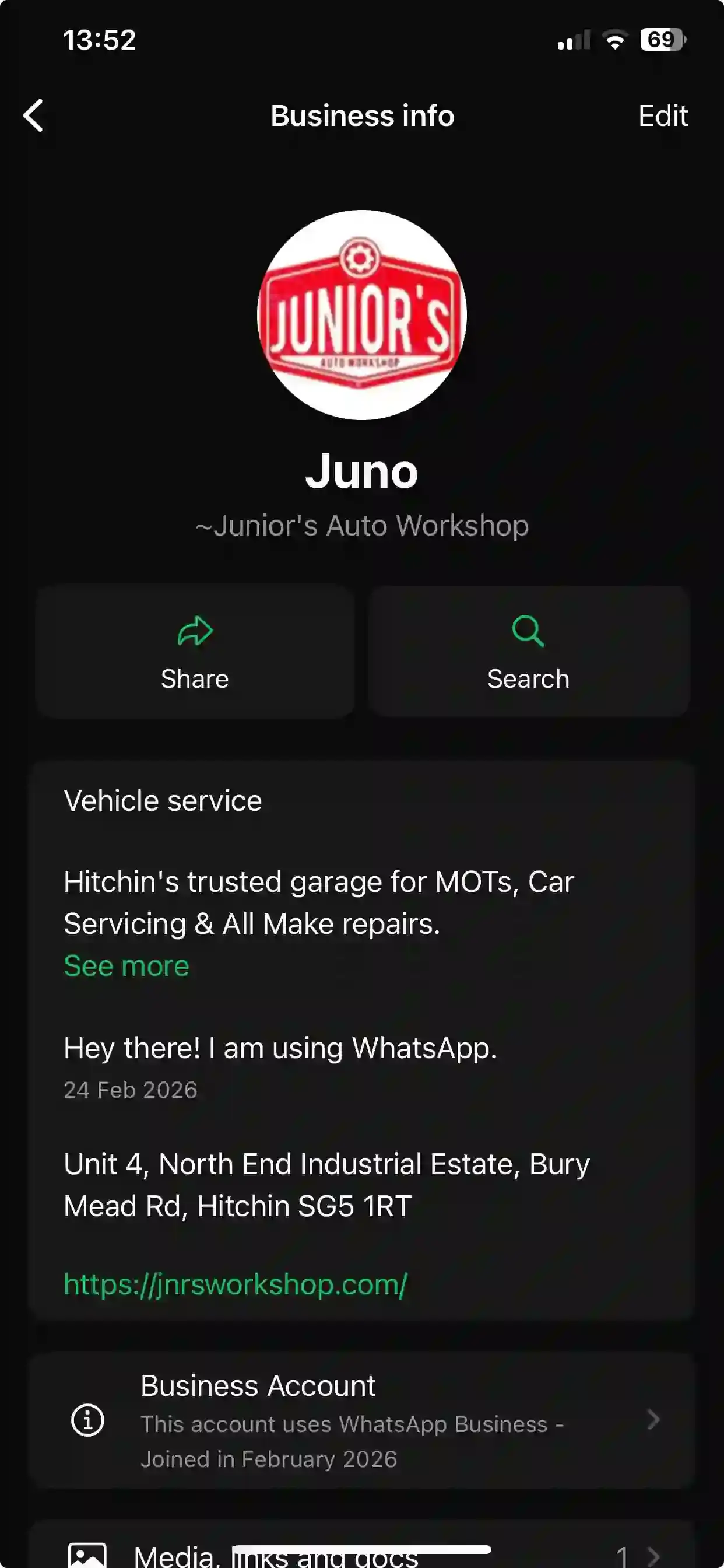Select the Vehicle service category row
This screenshot has width=724, height=1568.
pos(163,800)
